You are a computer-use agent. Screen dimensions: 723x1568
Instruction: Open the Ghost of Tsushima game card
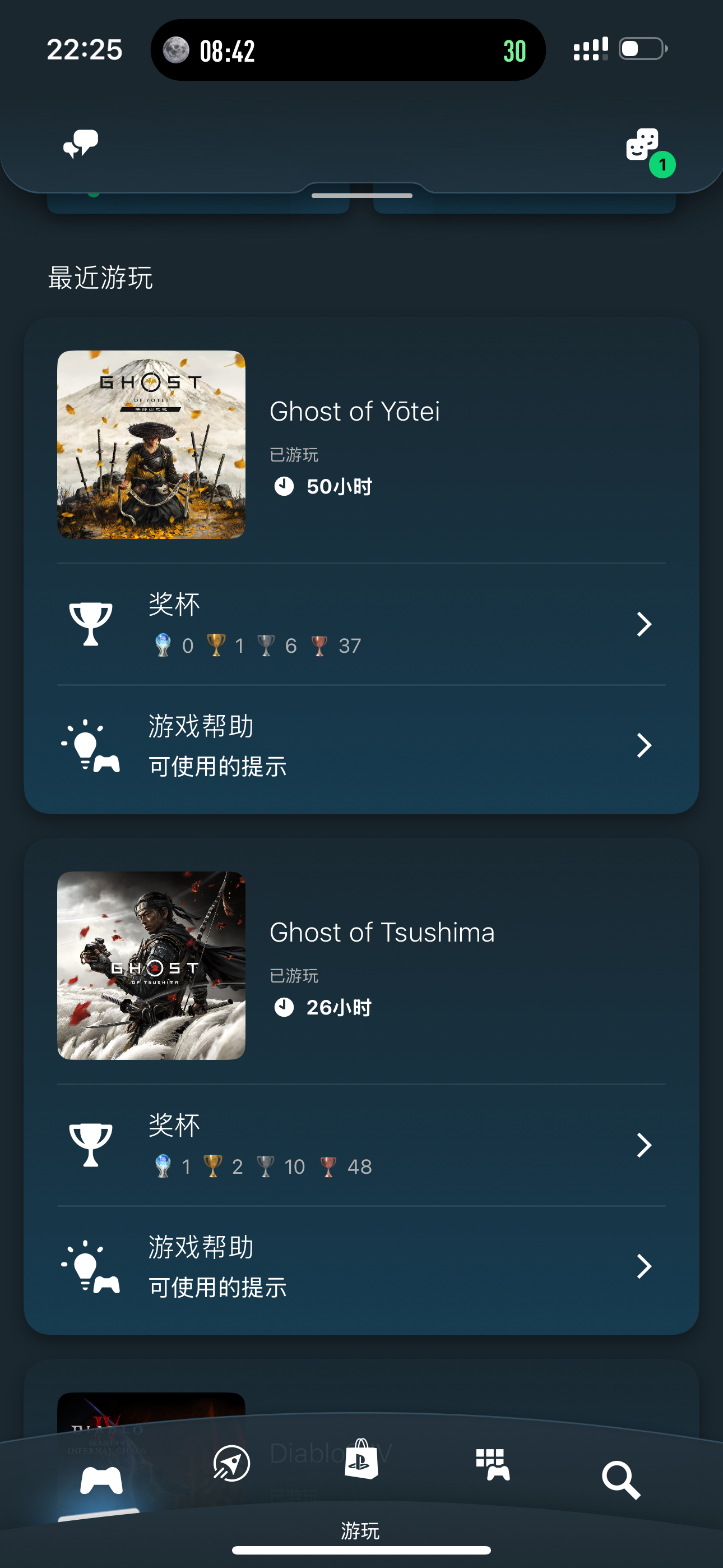coord(360,965)
